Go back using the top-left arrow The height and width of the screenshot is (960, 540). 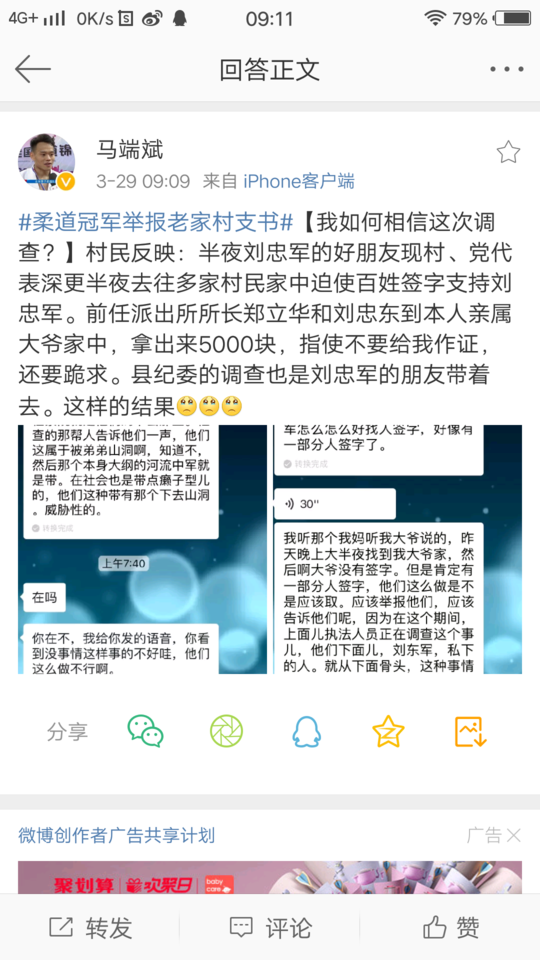(32, 69)
